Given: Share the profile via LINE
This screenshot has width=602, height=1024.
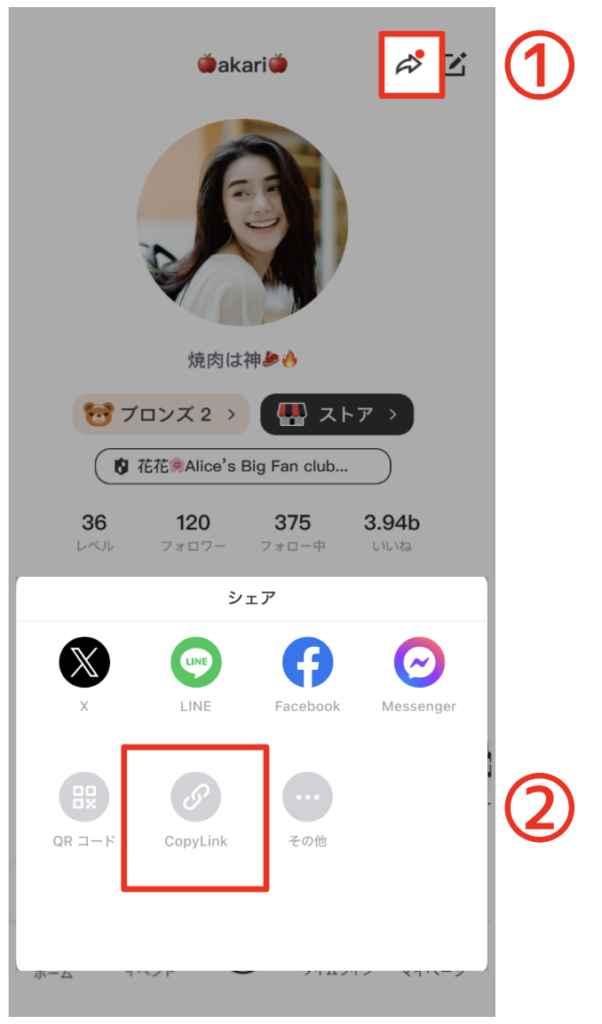Looking at the screenshot, I should click(196, 662).
